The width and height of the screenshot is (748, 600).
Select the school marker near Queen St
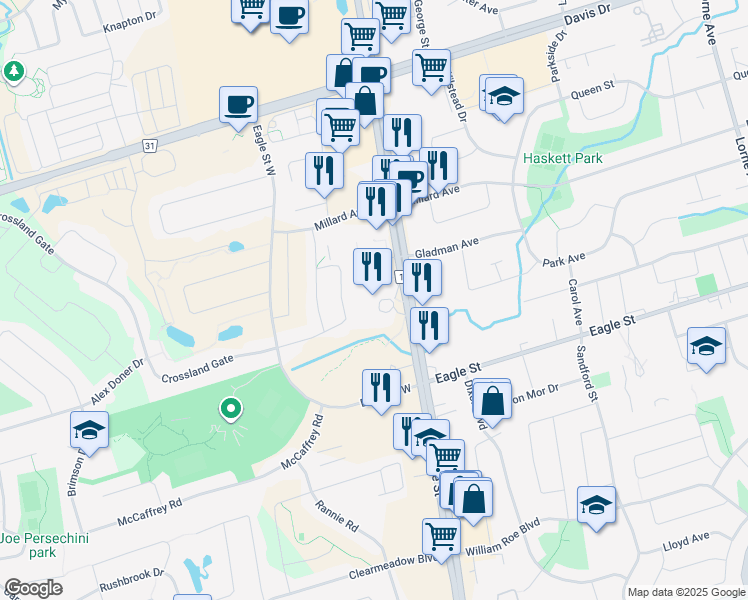point(504,97)
